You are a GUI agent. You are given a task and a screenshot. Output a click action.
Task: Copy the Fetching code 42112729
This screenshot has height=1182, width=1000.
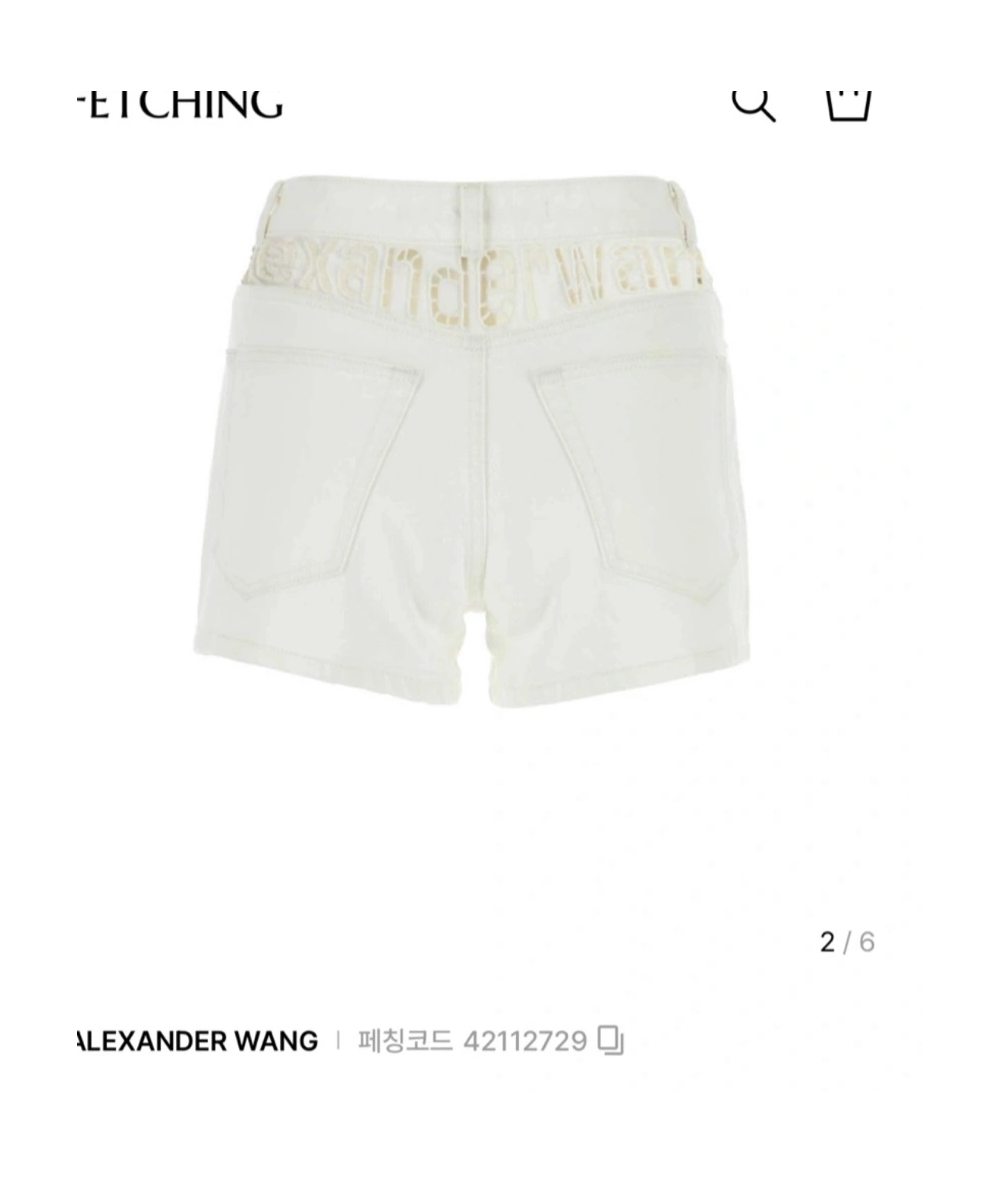(610, 1041)
